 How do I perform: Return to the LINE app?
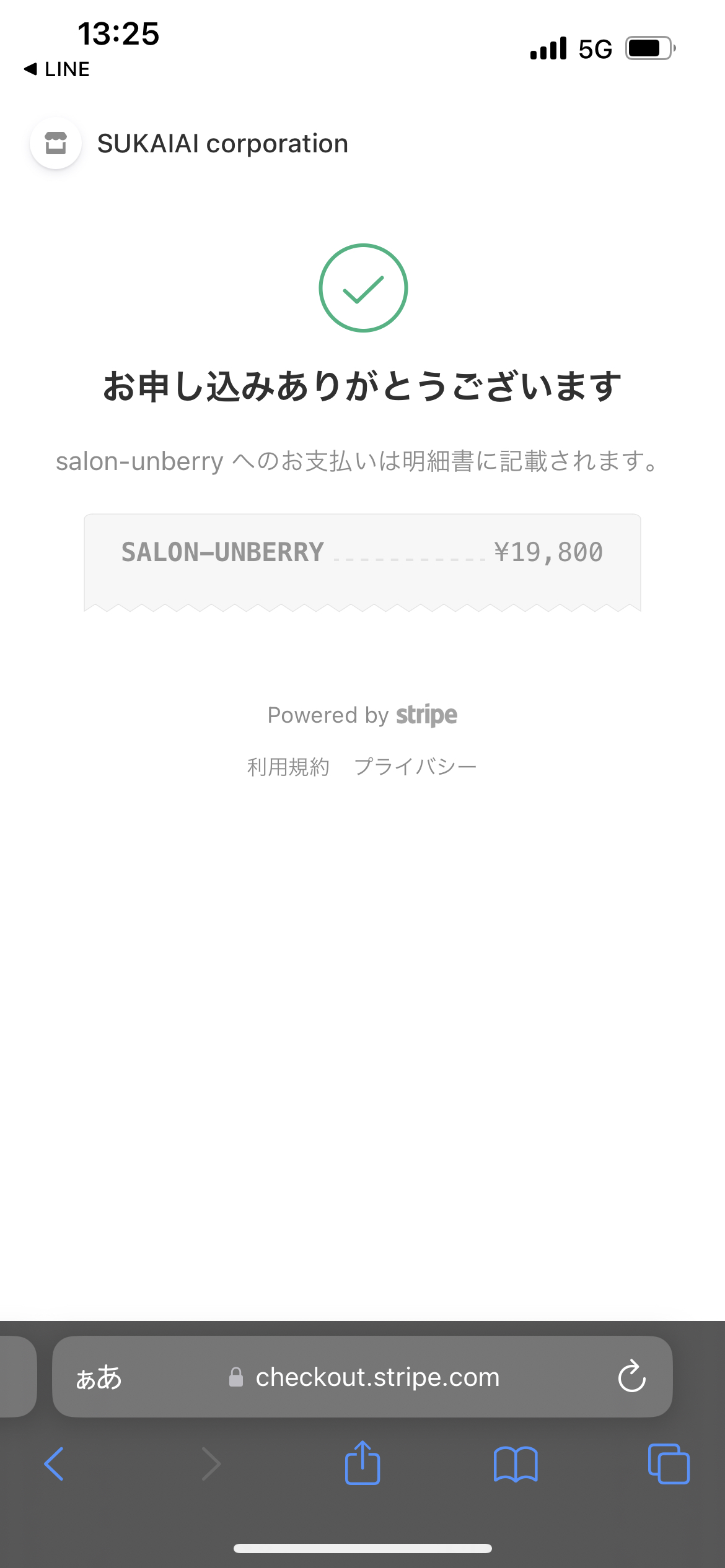(x=56, y=69)
